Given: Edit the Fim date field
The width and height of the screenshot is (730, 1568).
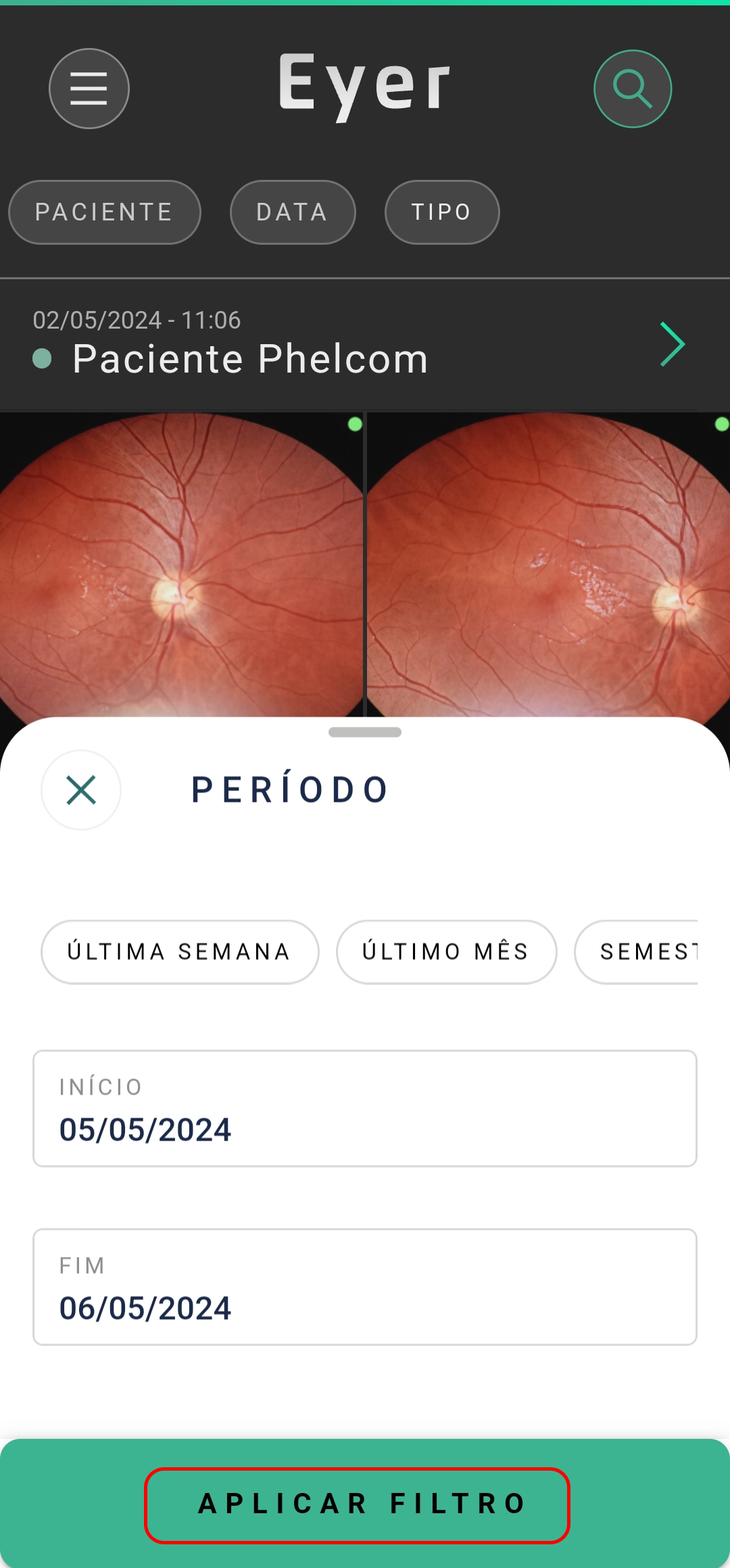Looking at the screenshot, I should click(365, 1287).
